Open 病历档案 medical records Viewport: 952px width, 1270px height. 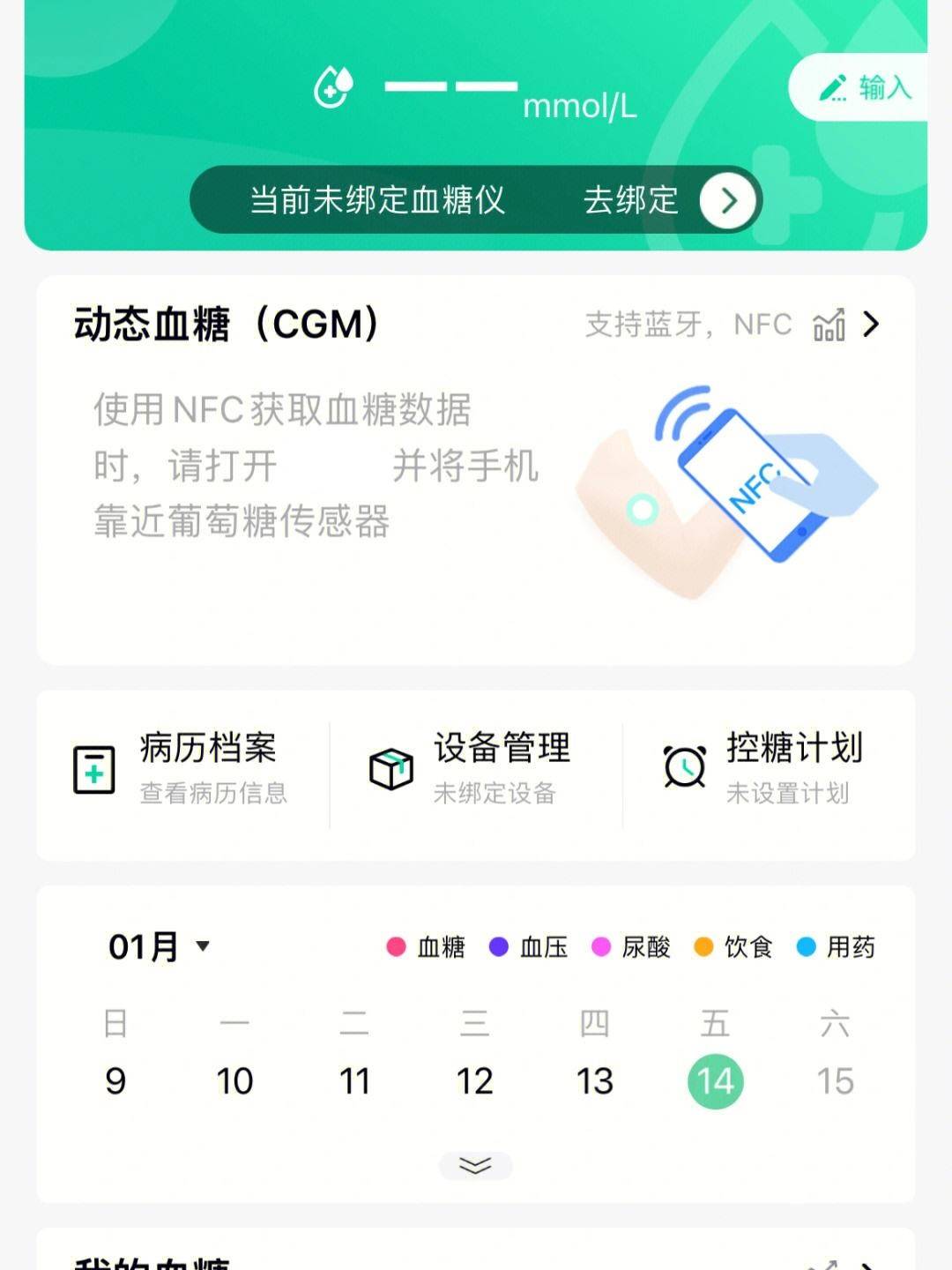click(x=182, y=769)
